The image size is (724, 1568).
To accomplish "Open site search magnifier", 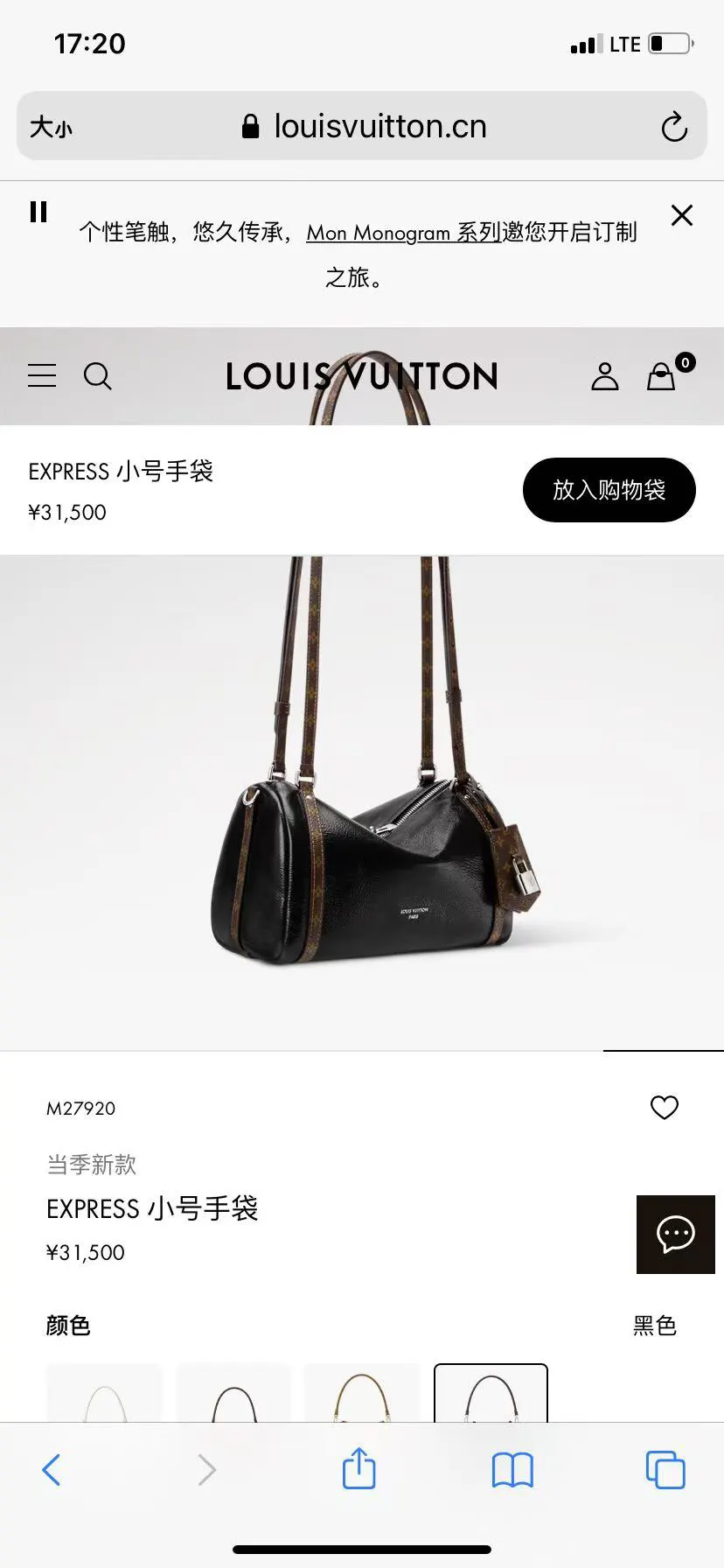I will (98, 376).
